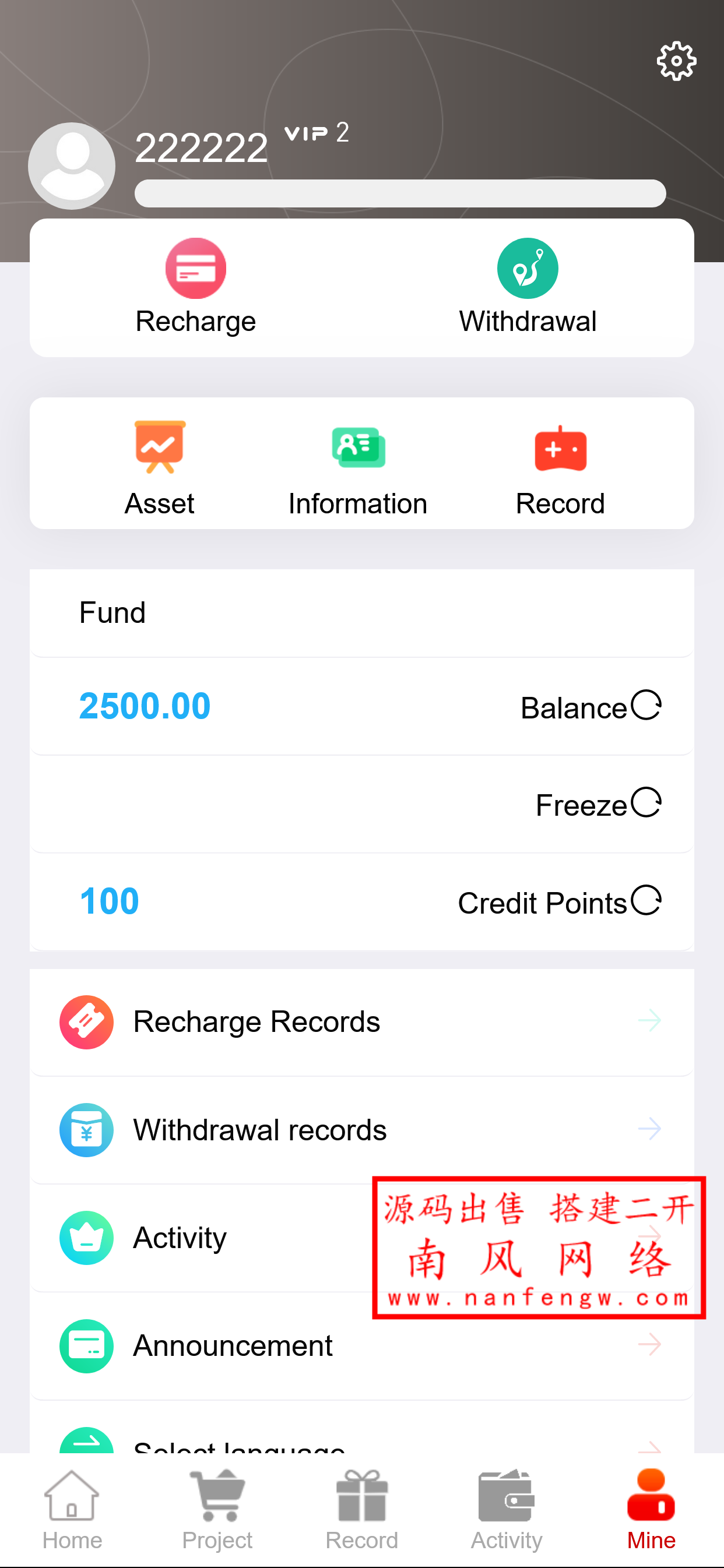
Task: Open the Asset section
Action: tap(160, 467)
